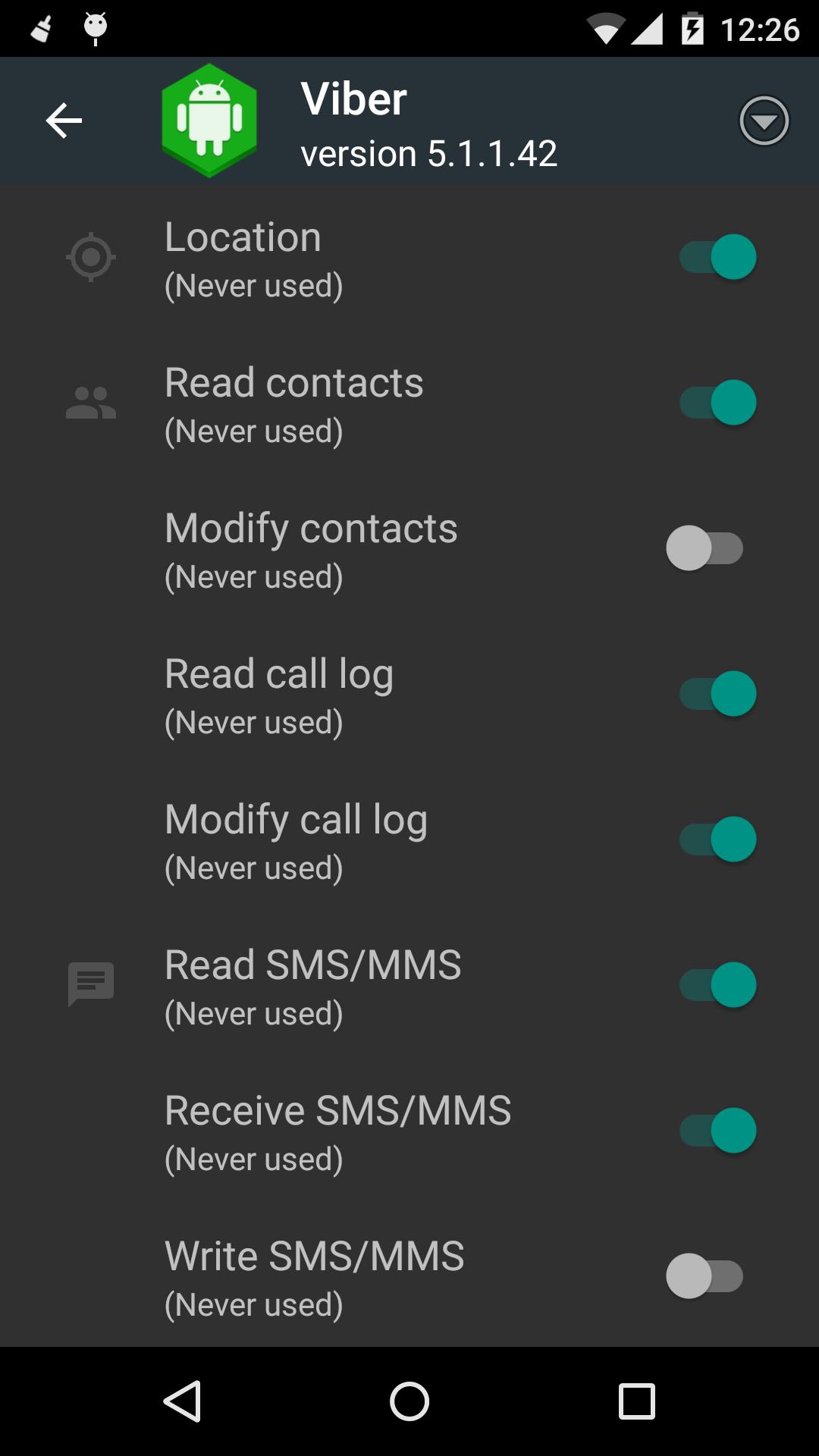Viewport: 819px width, 1456px height.
Task: Turn off the Read SMS/MMS toggle
Action: pyautogui.click(x=717, y=984)
